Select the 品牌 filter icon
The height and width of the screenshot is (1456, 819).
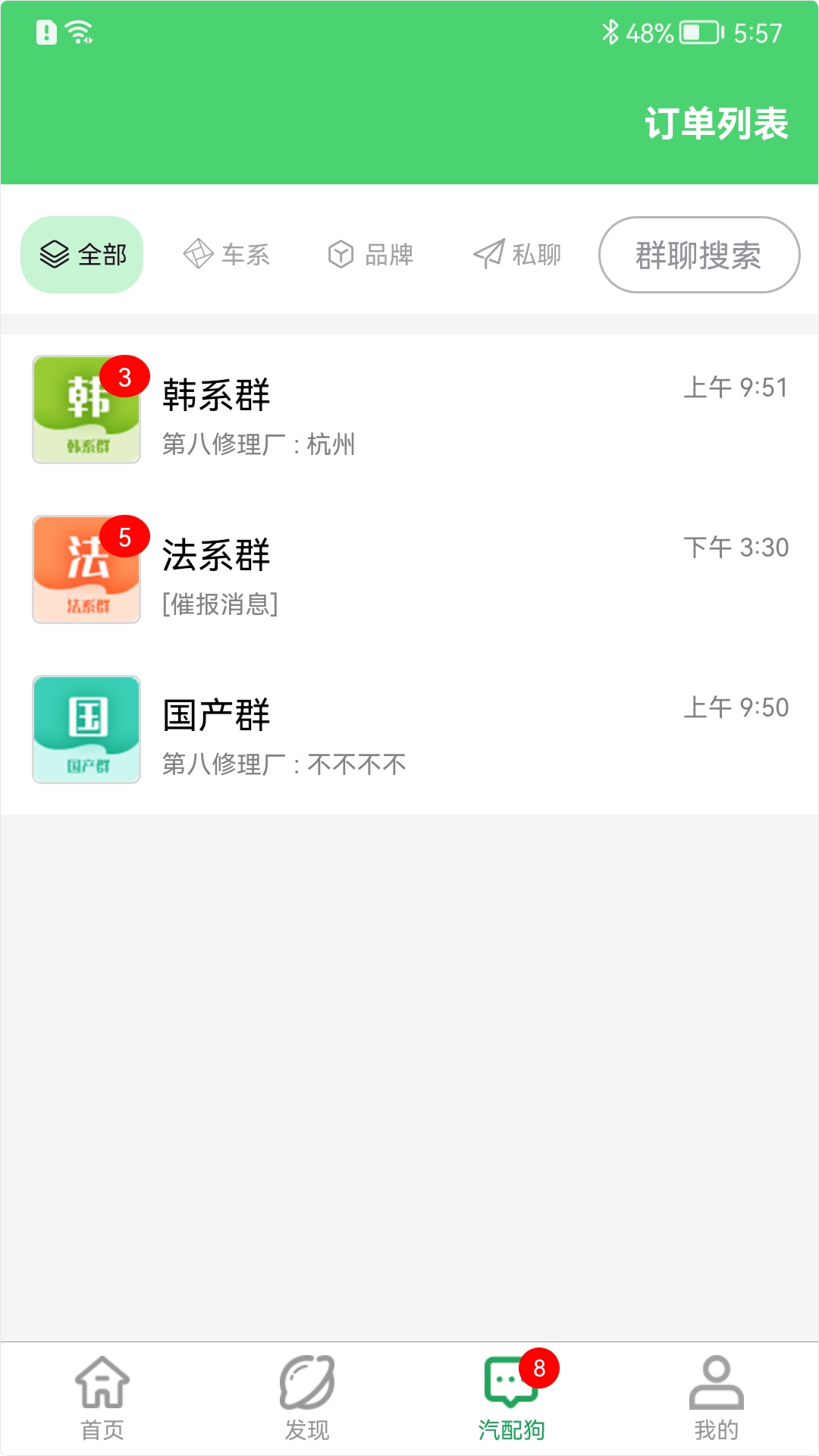tap(340, 256)
